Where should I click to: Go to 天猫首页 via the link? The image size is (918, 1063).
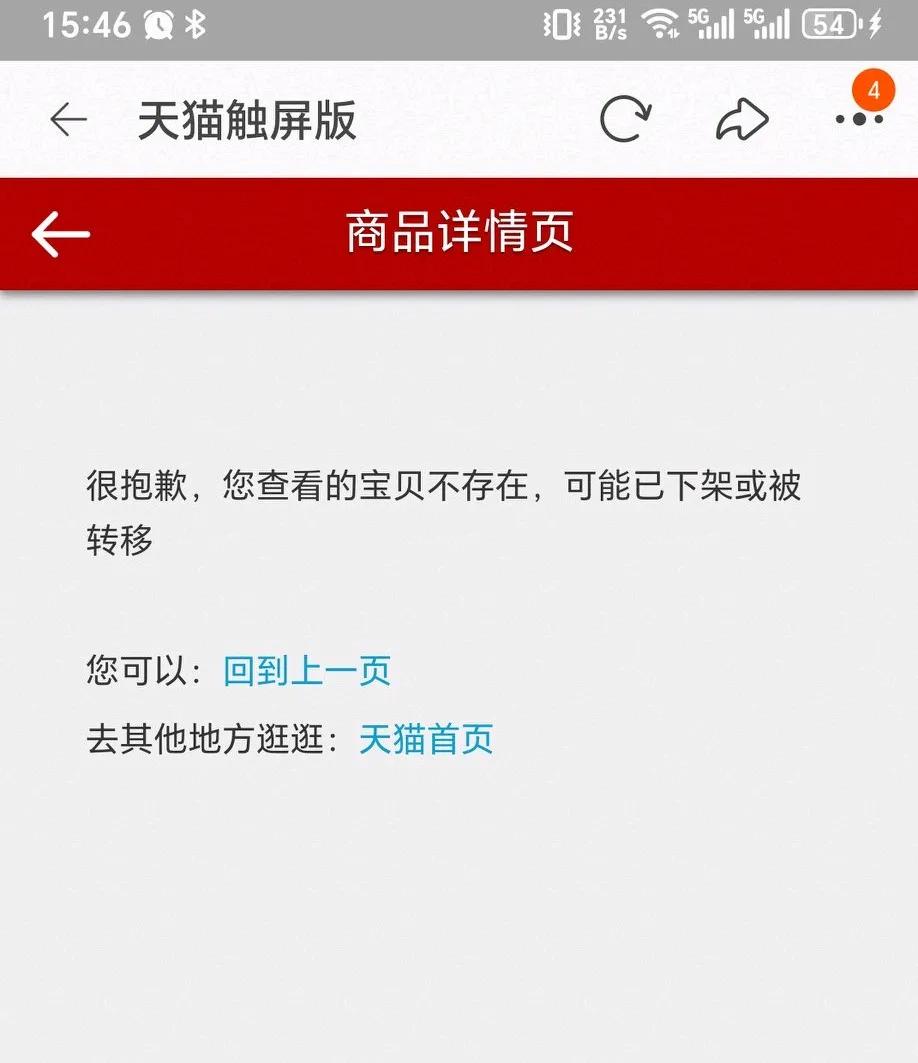425,740
